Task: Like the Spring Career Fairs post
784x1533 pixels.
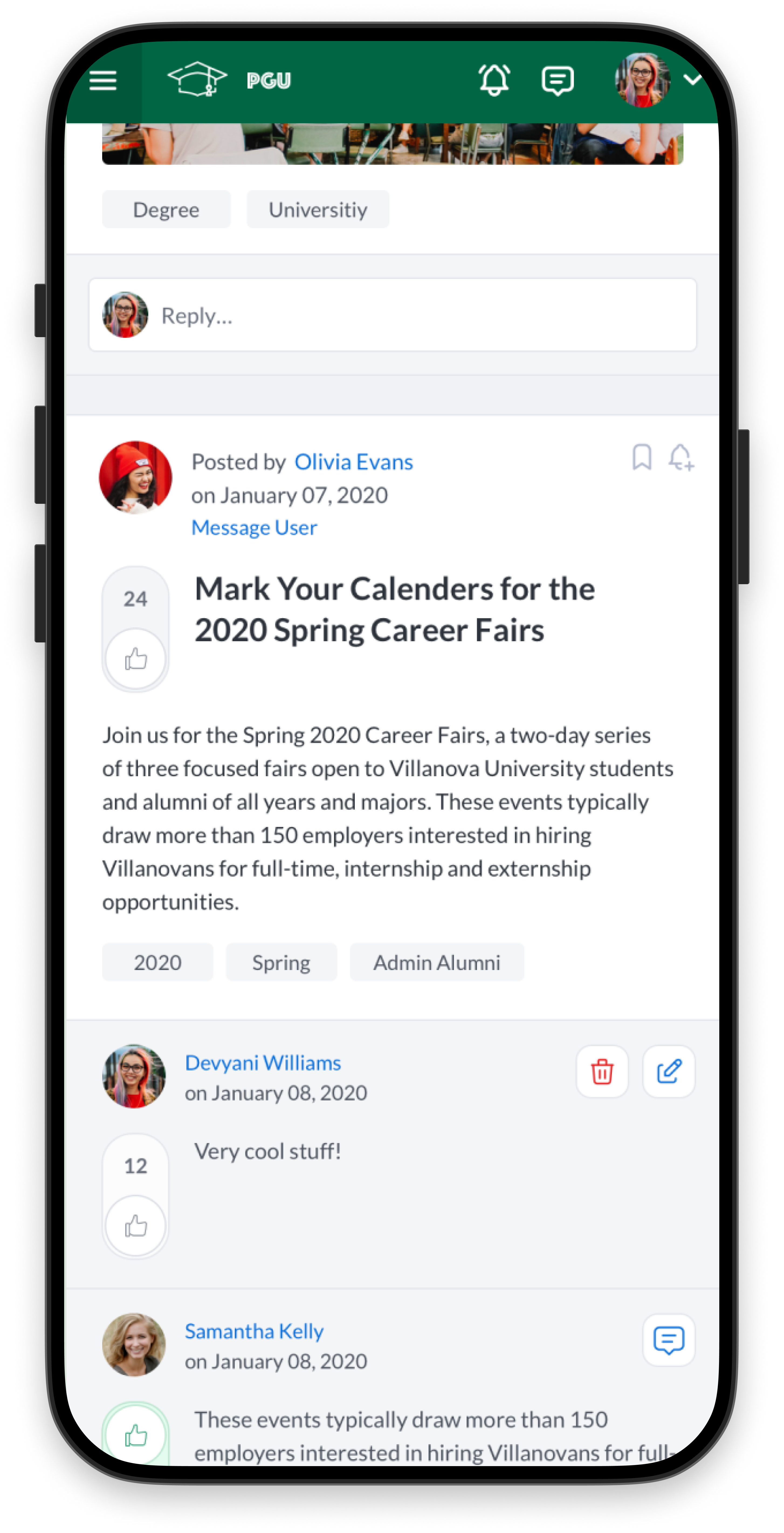Action: tap(136, 659)
